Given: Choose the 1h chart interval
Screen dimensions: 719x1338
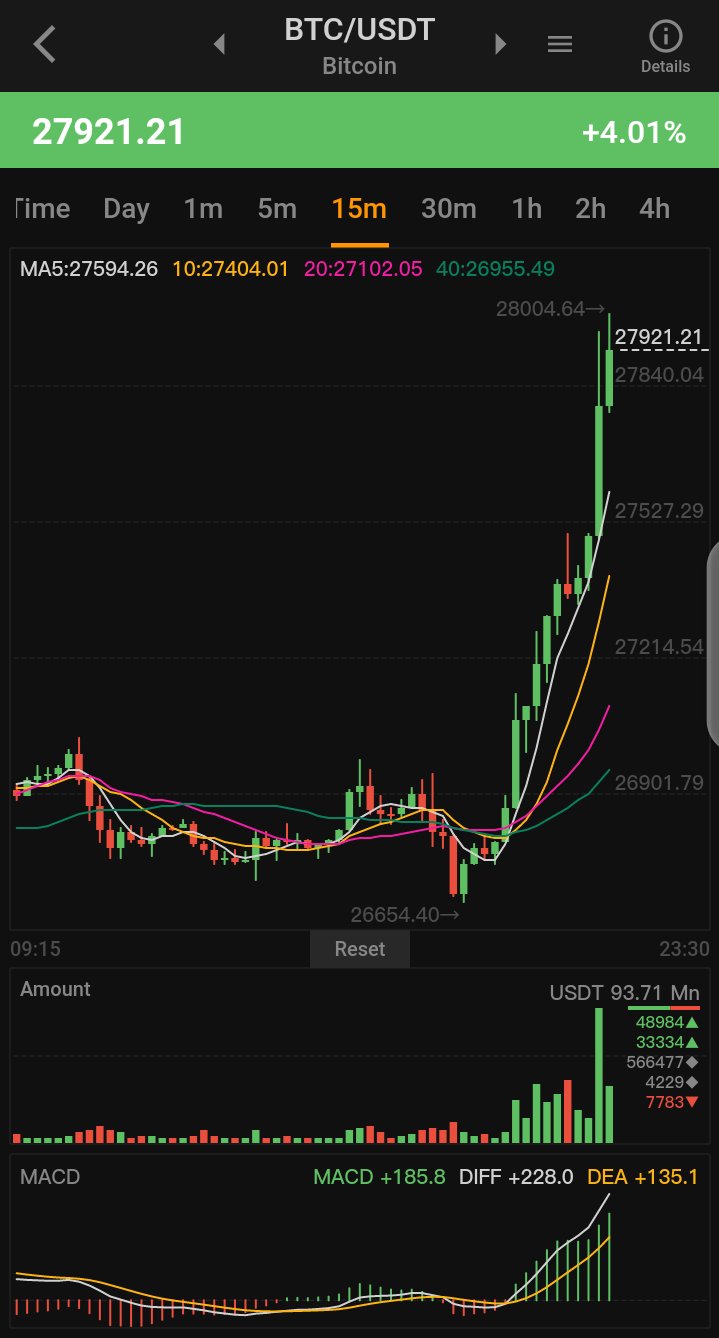Looking at the screenshot, I should 527,209.
